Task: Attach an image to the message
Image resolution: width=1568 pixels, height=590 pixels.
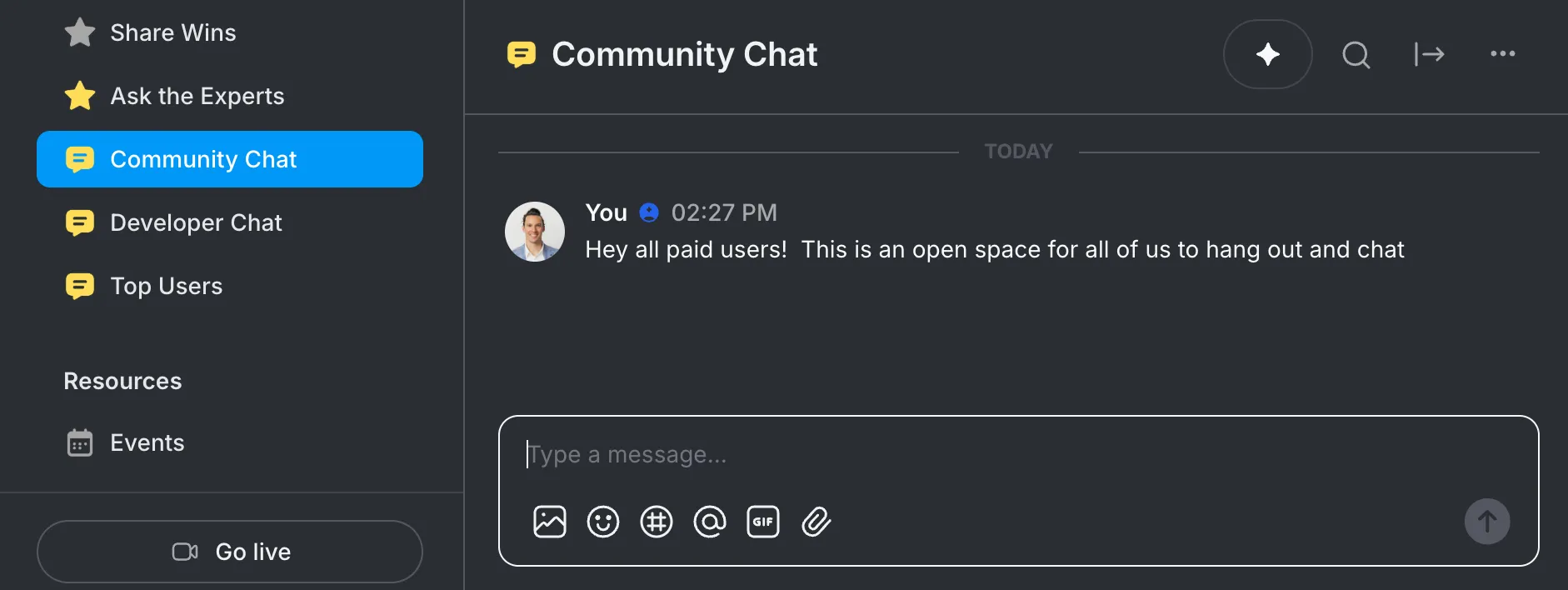Action: coord(550,522)
